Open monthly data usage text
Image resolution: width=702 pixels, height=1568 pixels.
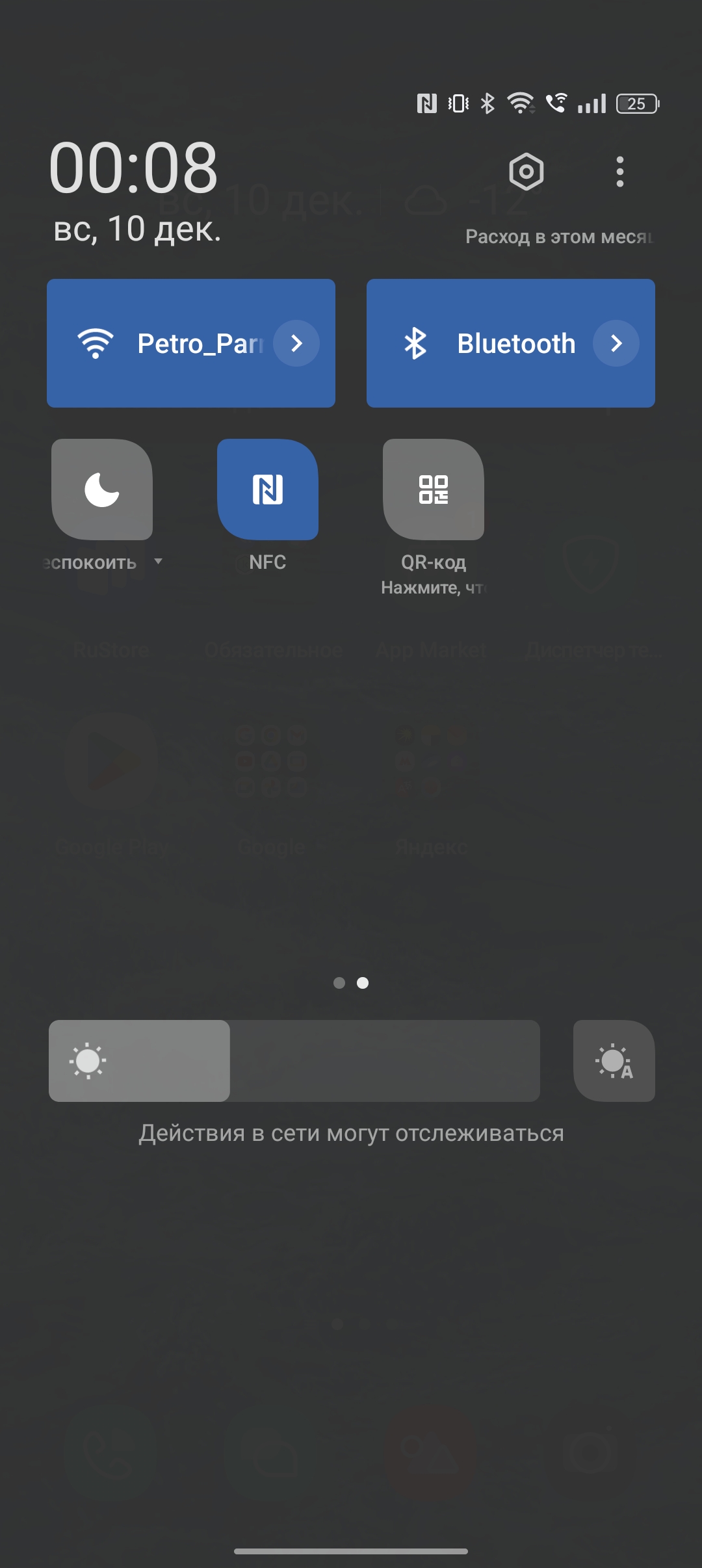click(559, 237)
